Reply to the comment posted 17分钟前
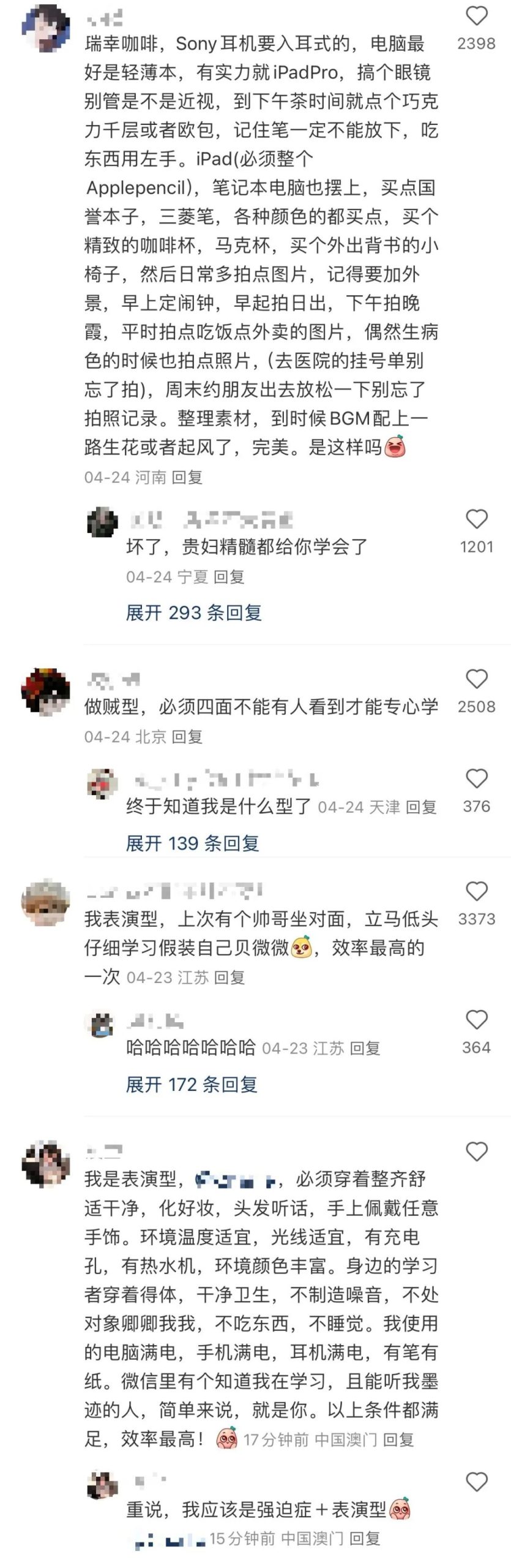 [x=398, y=1439]
